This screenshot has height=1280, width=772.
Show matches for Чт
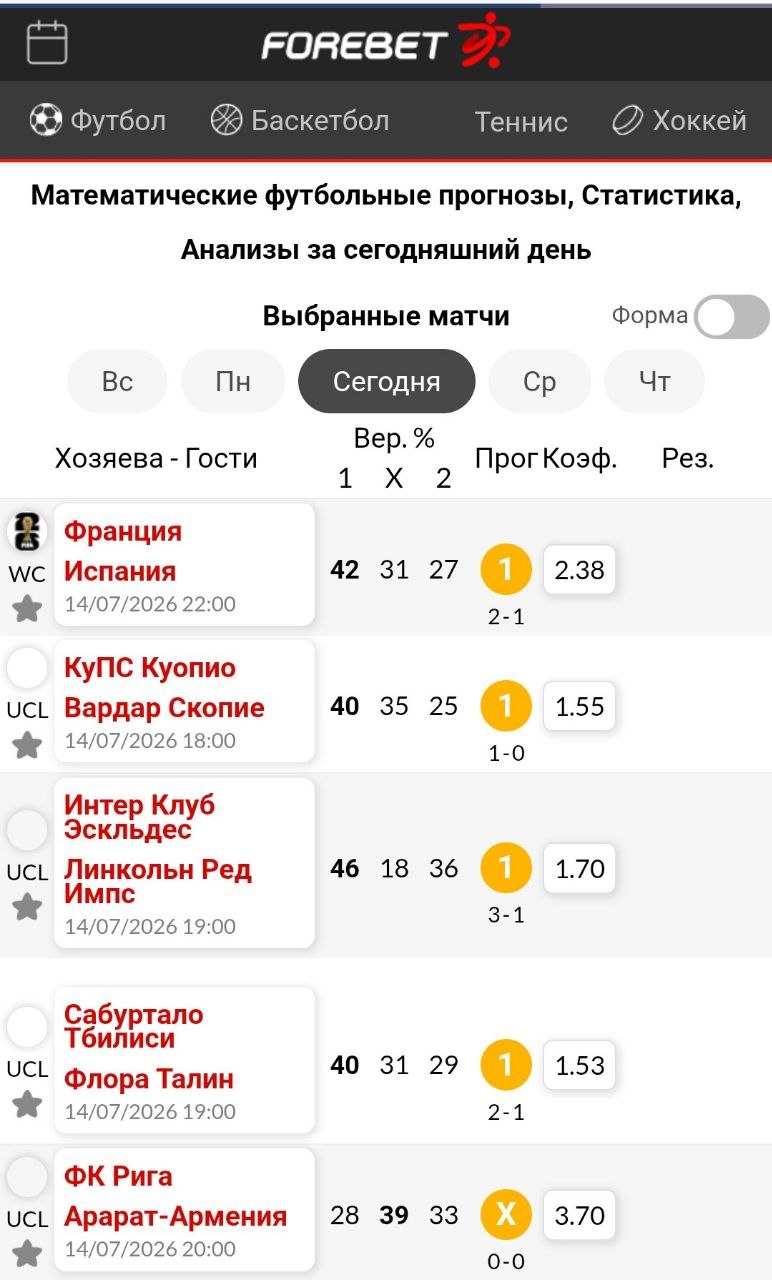655,381
